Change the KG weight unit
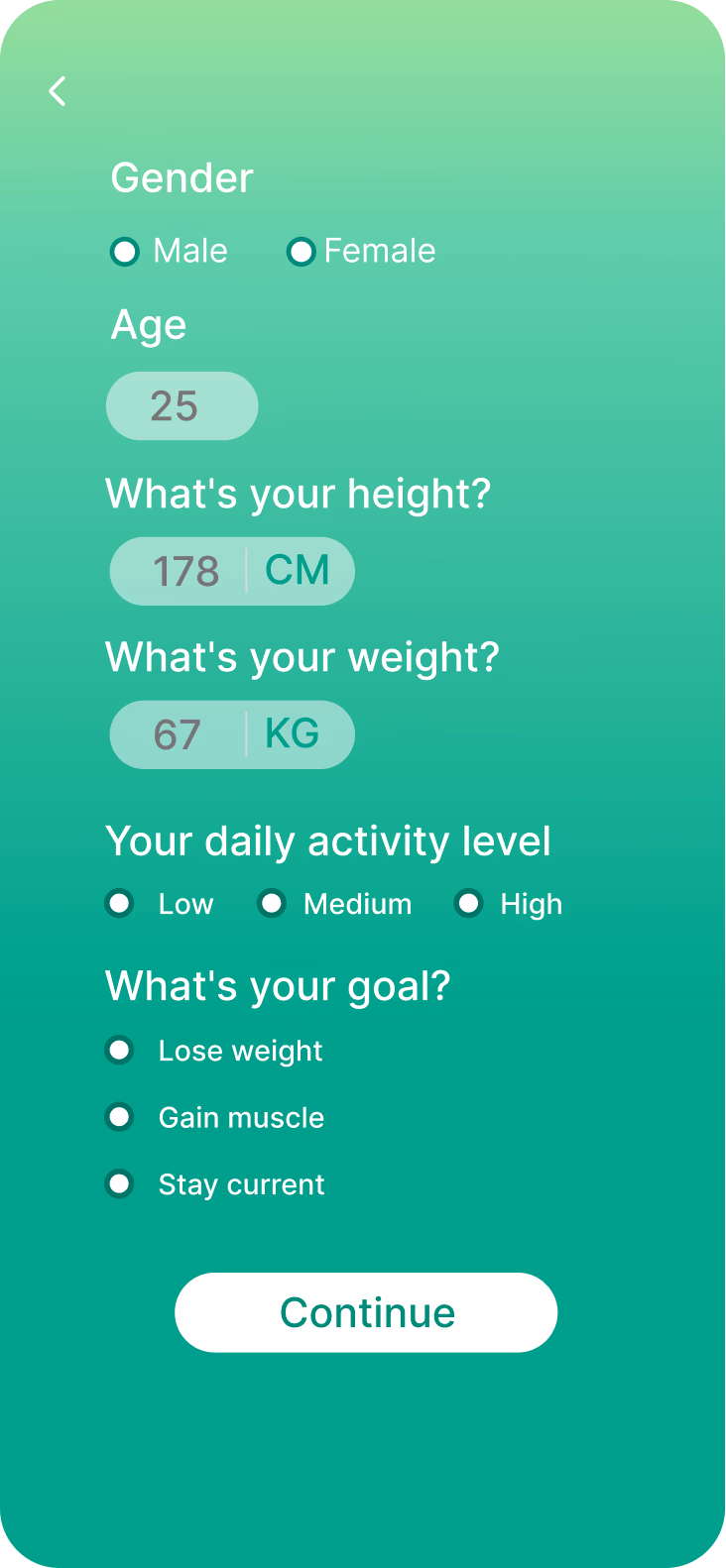 coord(293,734)
